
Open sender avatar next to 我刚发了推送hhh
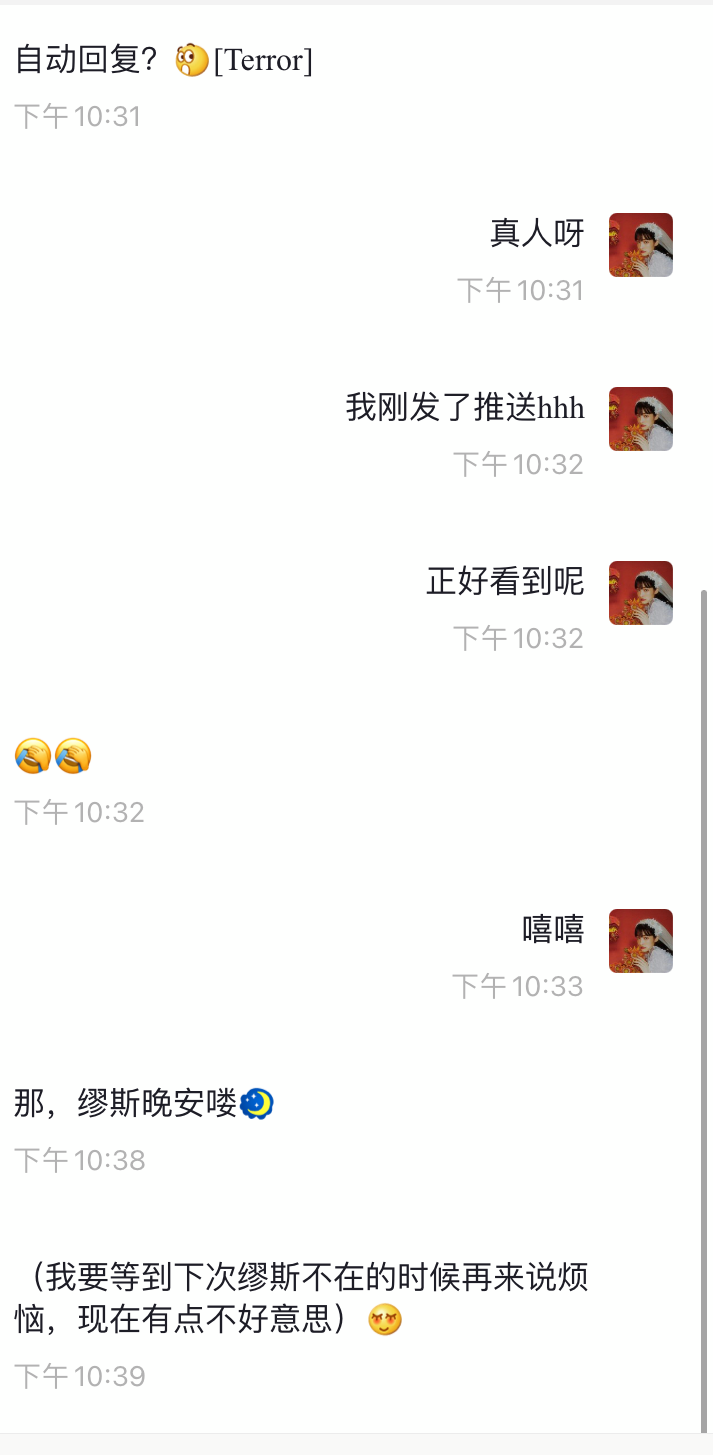tap(640, 419)
